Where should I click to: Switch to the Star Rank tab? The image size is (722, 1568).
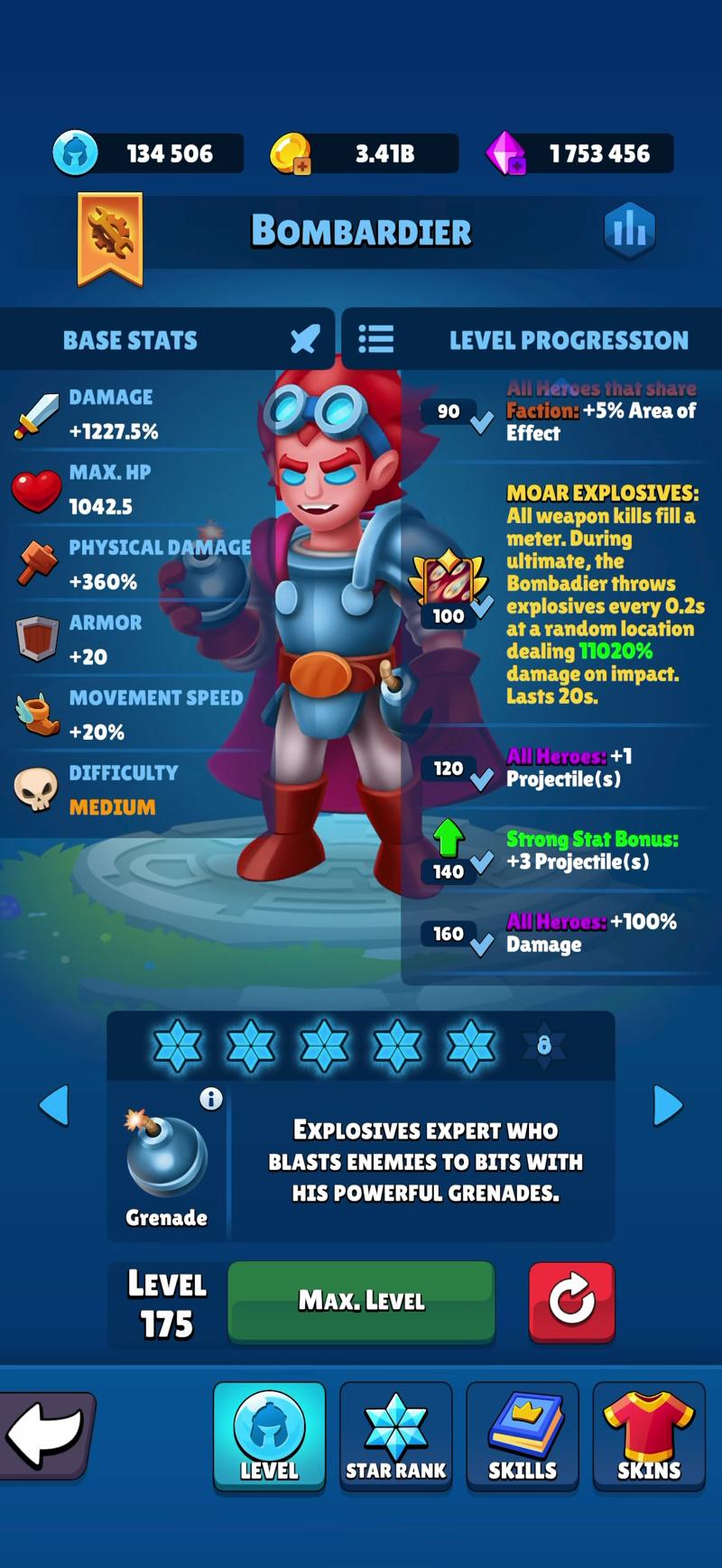coord(395,1435)
